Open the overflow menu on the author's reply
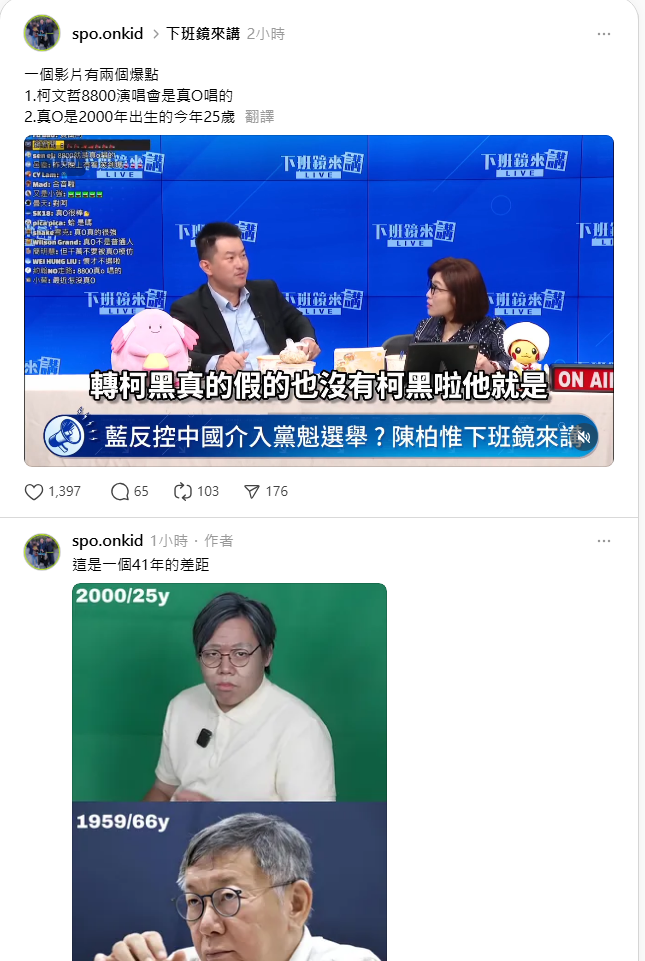645x961 pixels. point(603,541)
